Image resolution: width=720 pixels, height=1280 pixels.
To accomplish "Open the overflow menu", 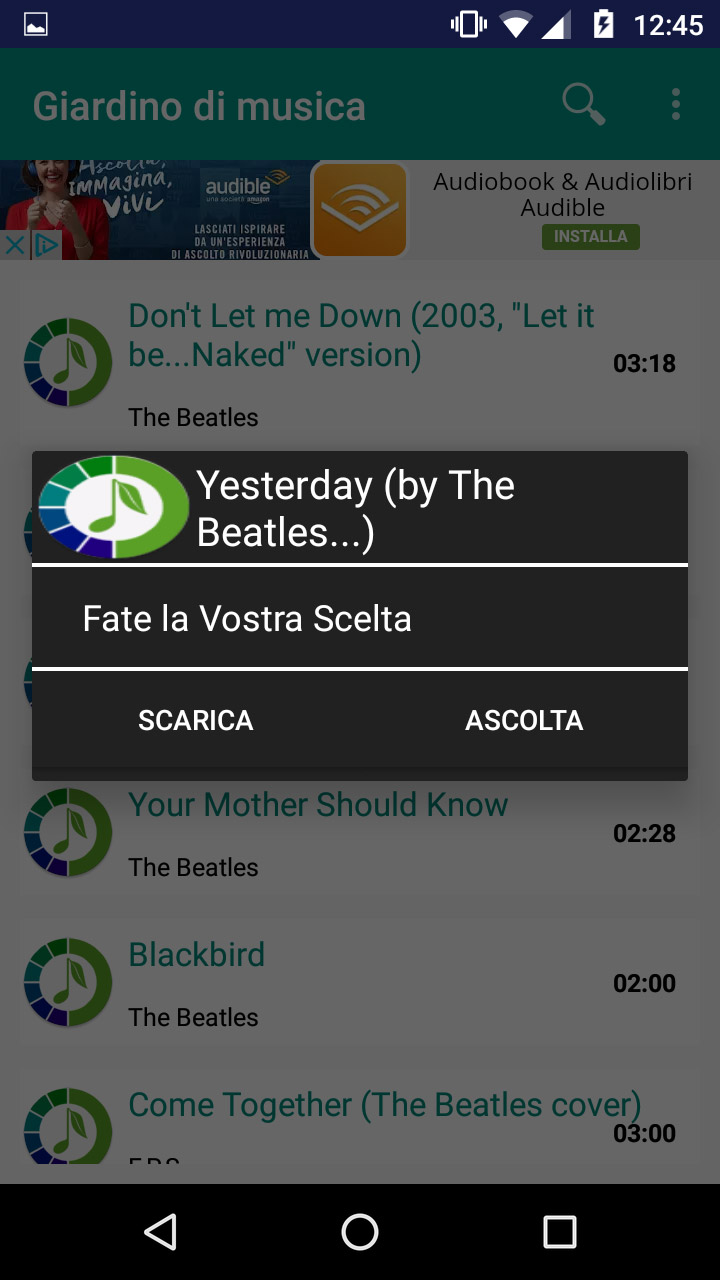I will [676, 104].
